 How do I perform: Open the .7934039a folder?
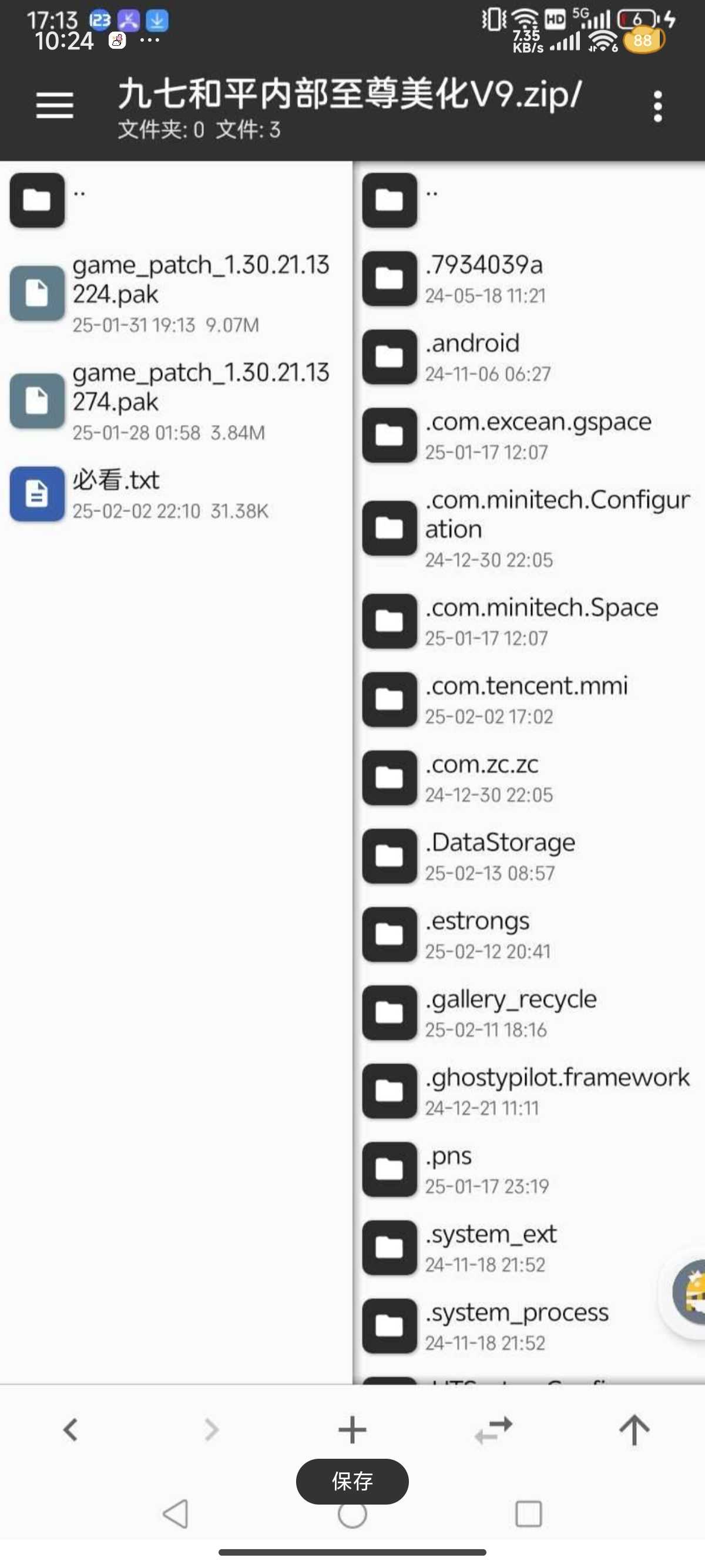tap(528, 279)
